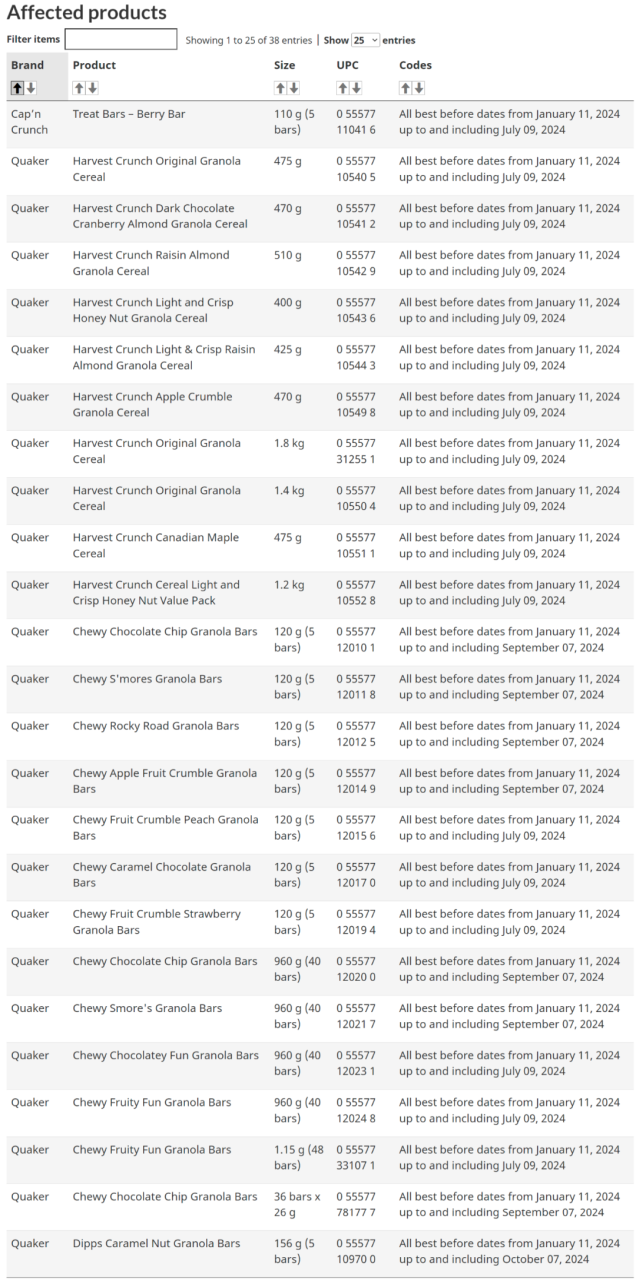The height and width of the screenshot is (1280, 636).
Task: Sort UPC column ascending
Action: [x=342, y=88]
